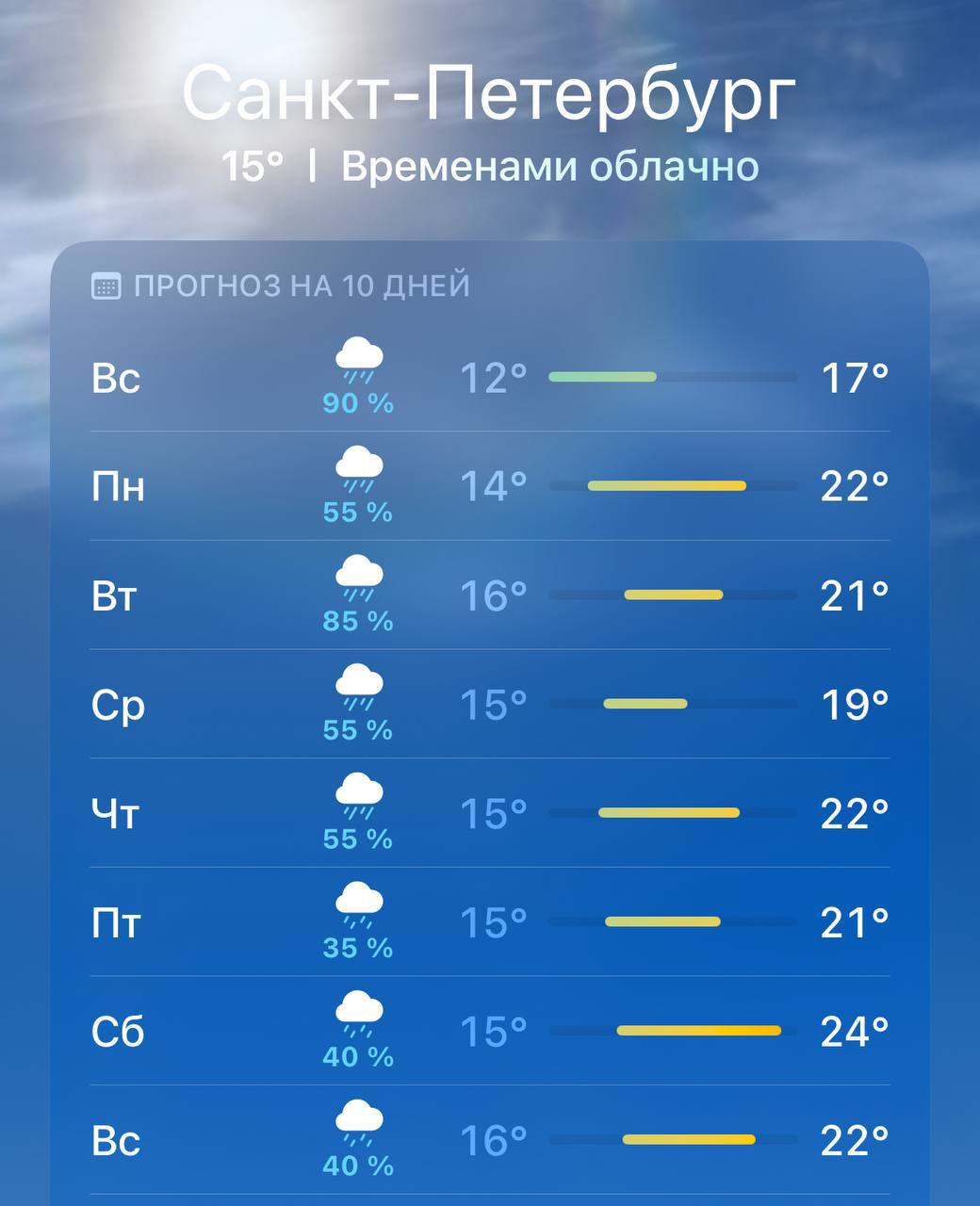Image resolution: width=980 pixels, height=1206 pixels.
Task: View Вт forecast details
Action: coord(490,595)
